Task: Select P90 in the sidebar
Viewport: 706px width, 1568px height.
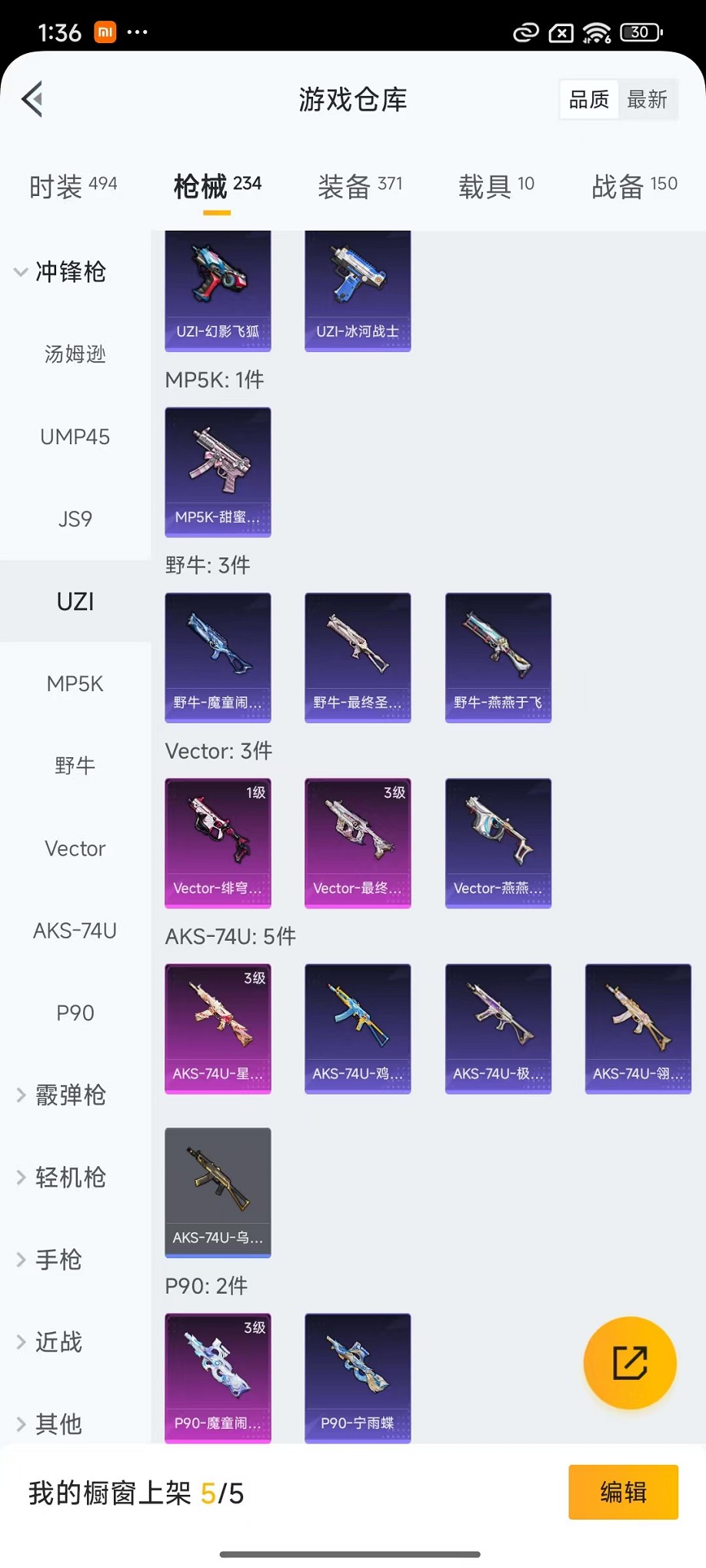Action: click(75, 1013)
